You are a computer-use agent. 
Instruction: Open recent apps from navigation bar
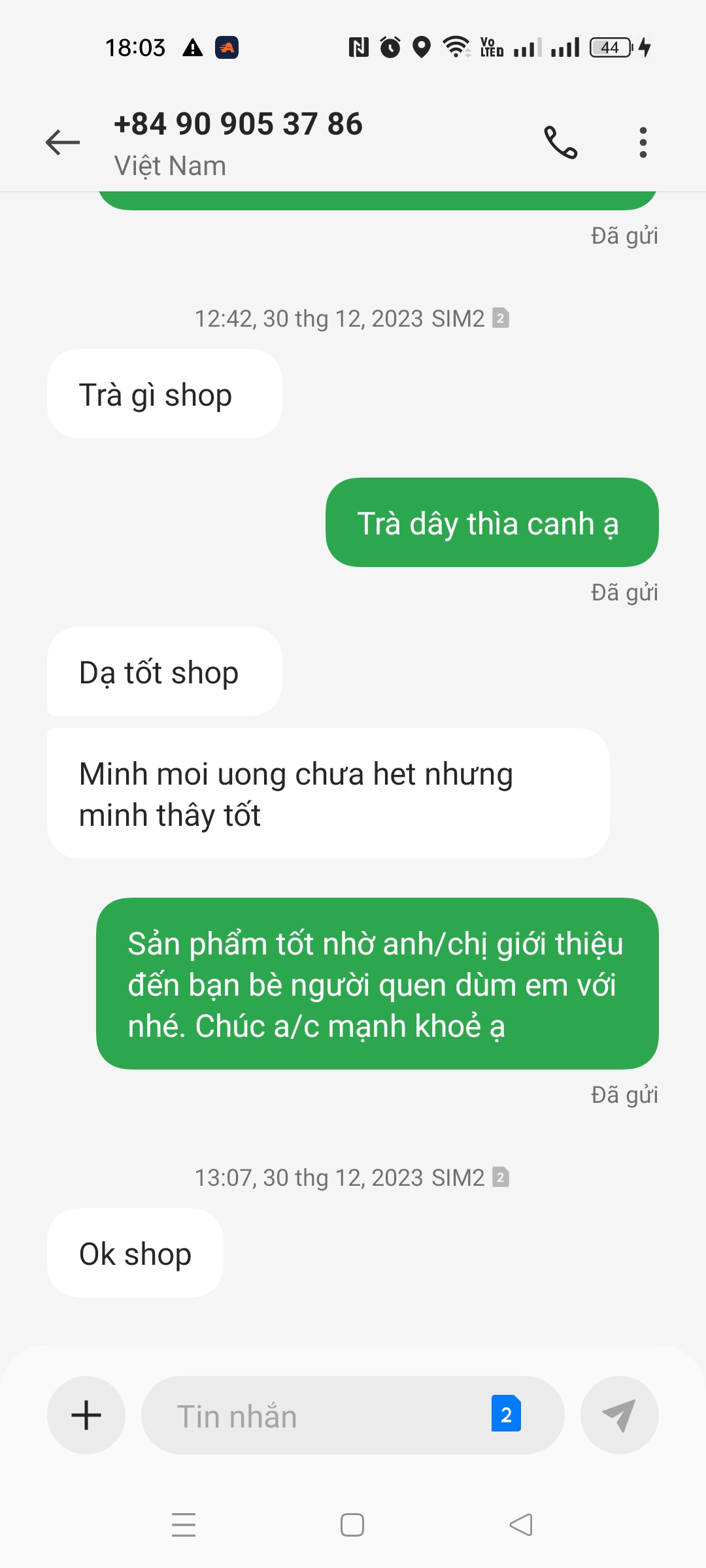(x=184, y=1525)
